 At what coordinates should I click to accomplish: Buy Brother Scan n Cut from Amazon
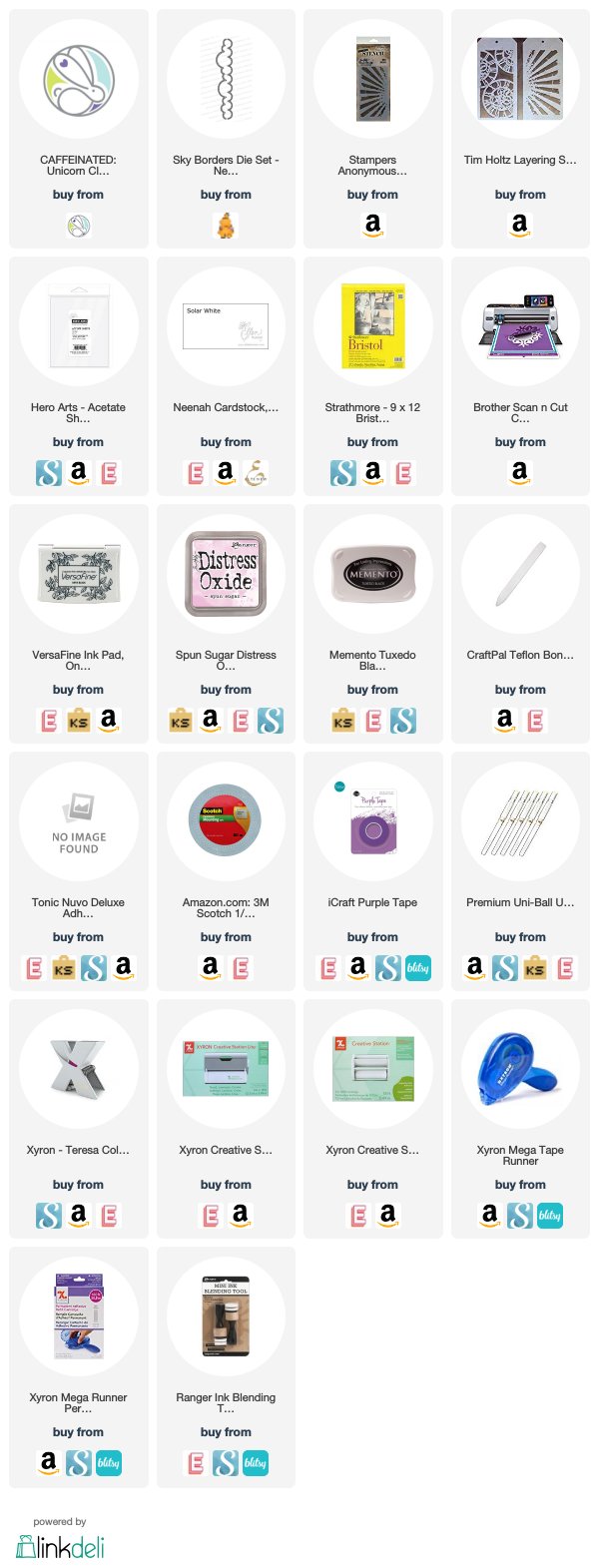click(x=519, y=471)
